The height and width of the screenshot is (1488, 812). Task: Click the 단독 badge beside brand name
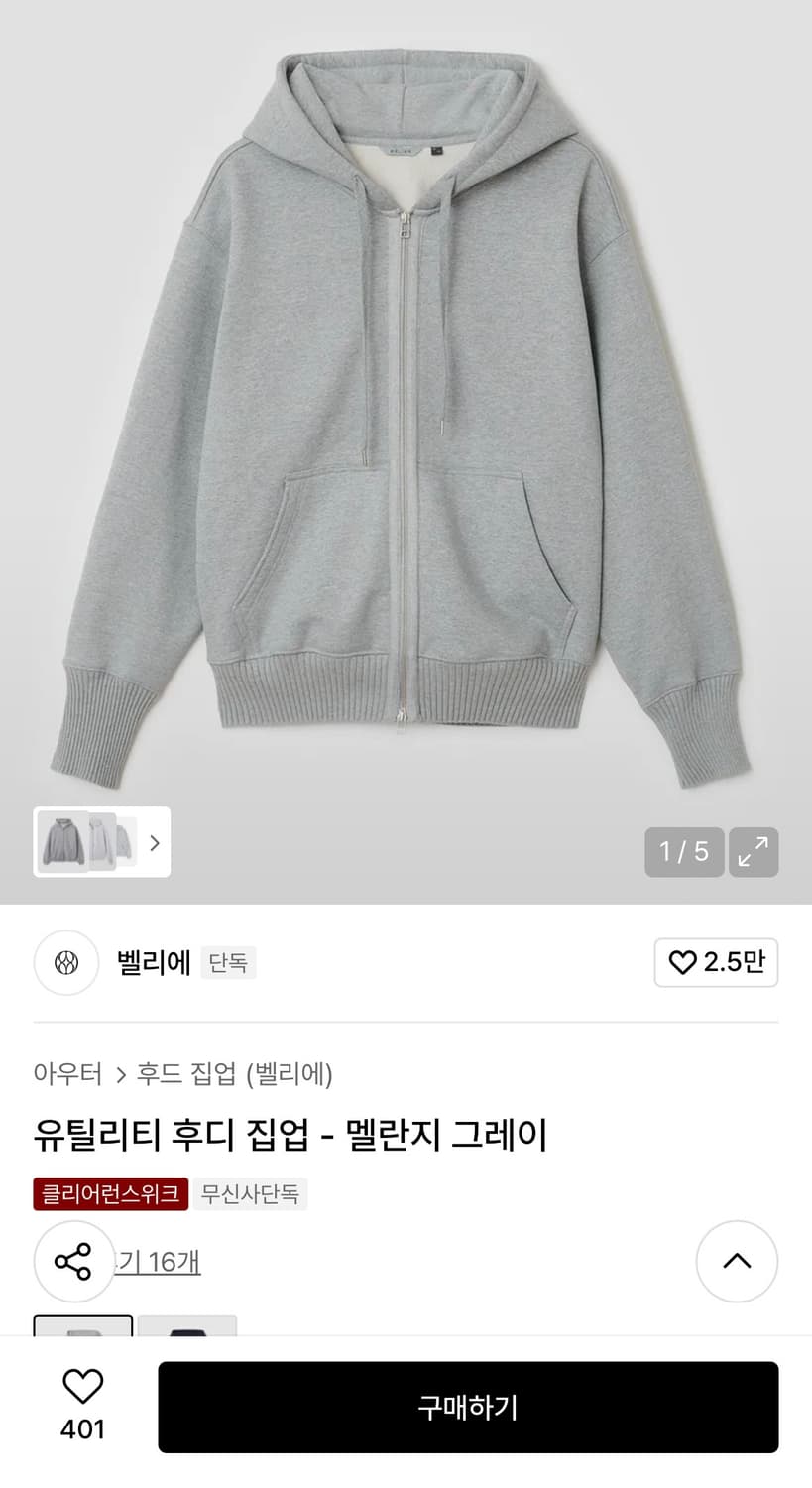(228, 962)
